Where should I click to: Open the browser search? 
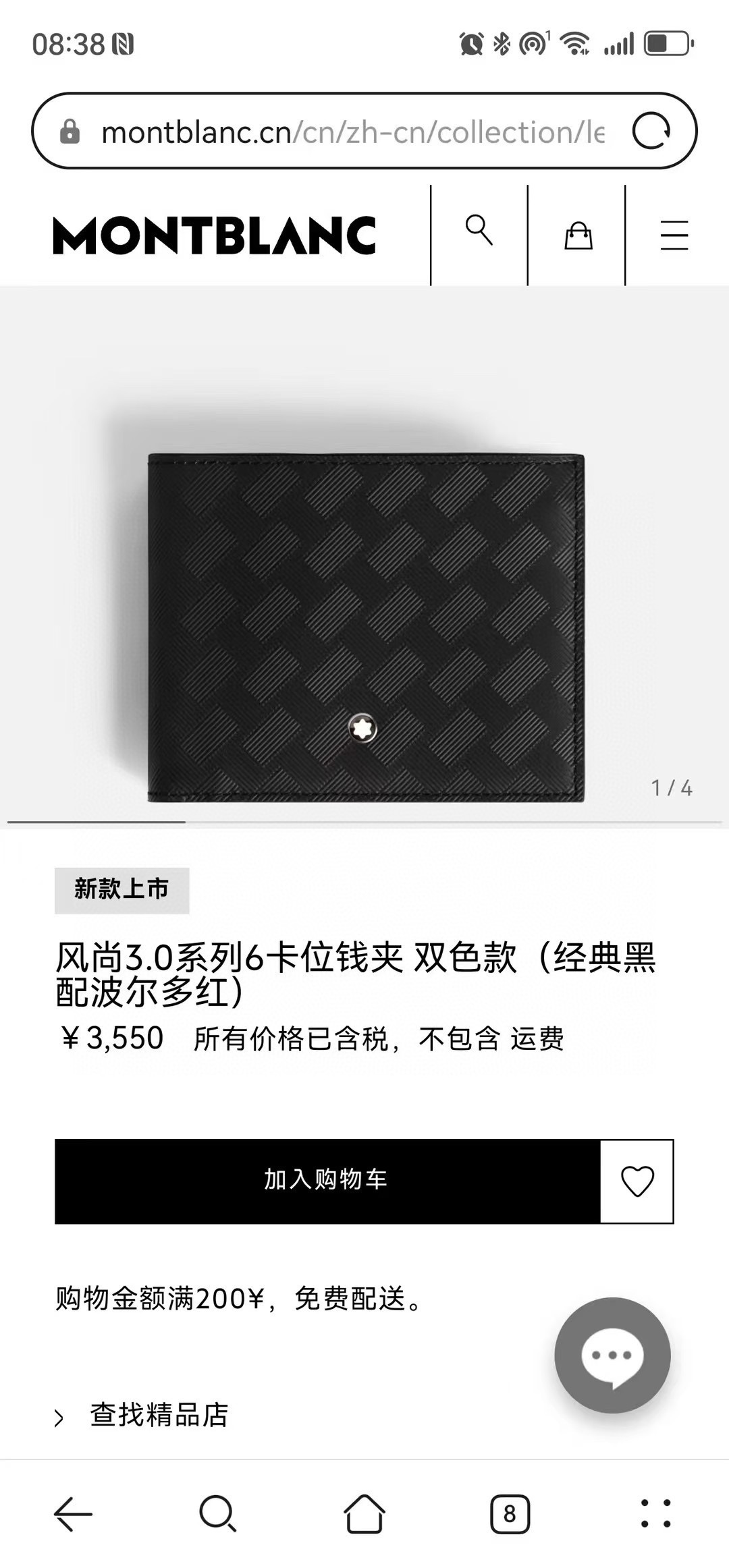click(217, 1514)
